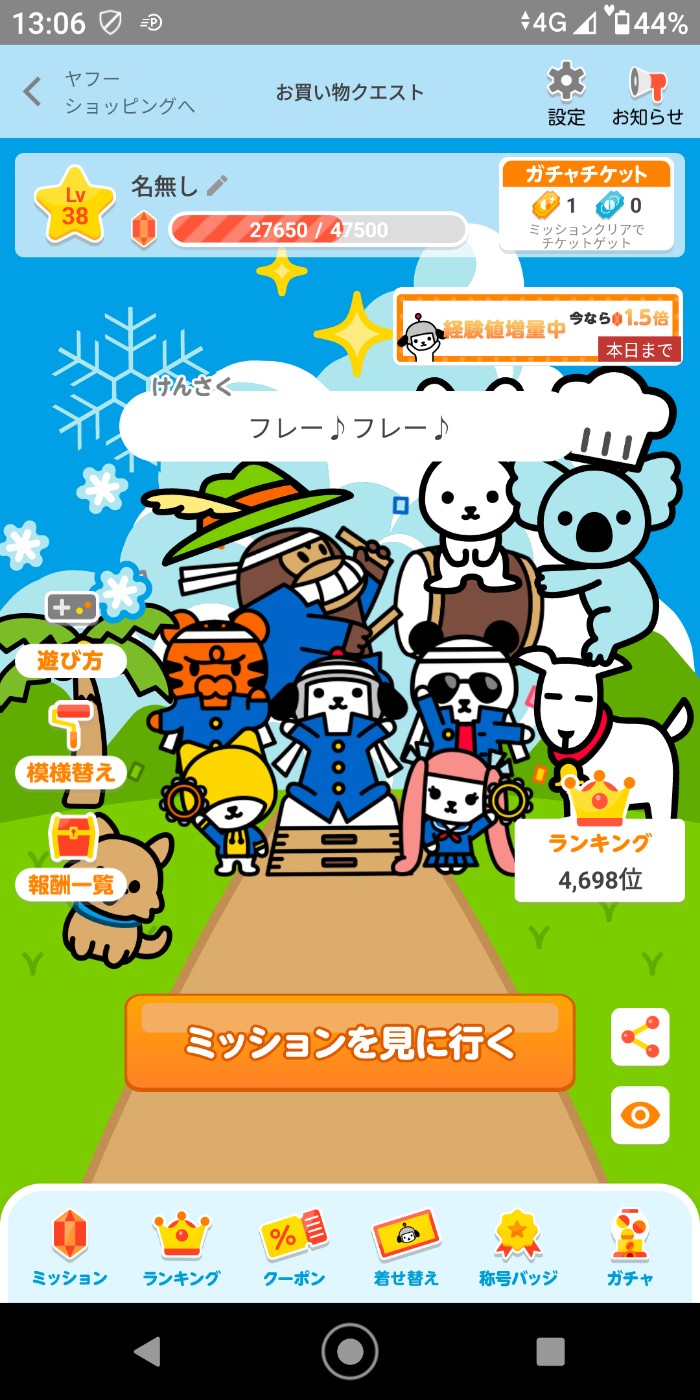This screenshot has width=700, height=1400.
Task: Go to the ガチャ tab
Action: [x=630, y=1248]
